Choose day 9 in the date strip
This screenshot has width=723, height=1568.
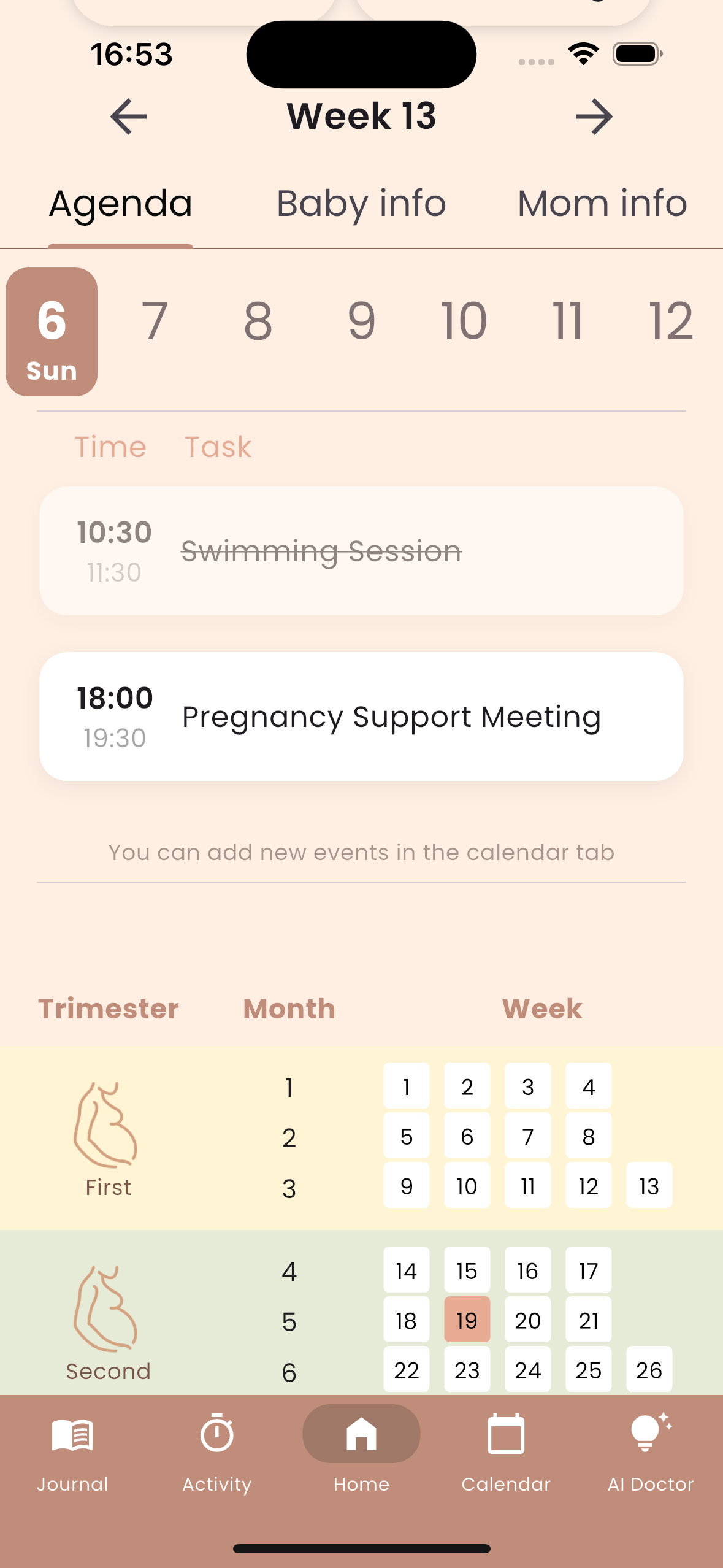tap(361, 321)
